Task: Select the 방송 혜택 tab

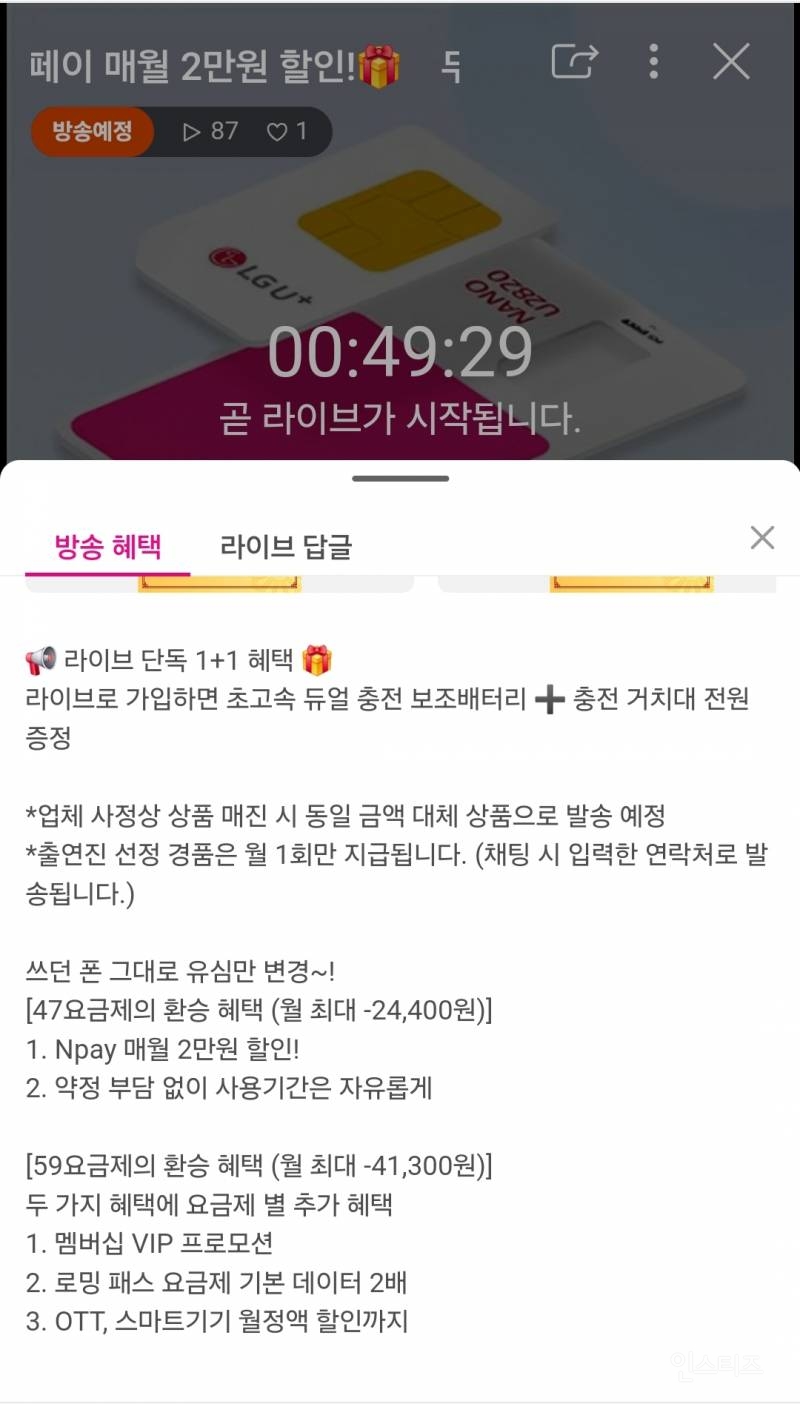Action: (107, 546)
